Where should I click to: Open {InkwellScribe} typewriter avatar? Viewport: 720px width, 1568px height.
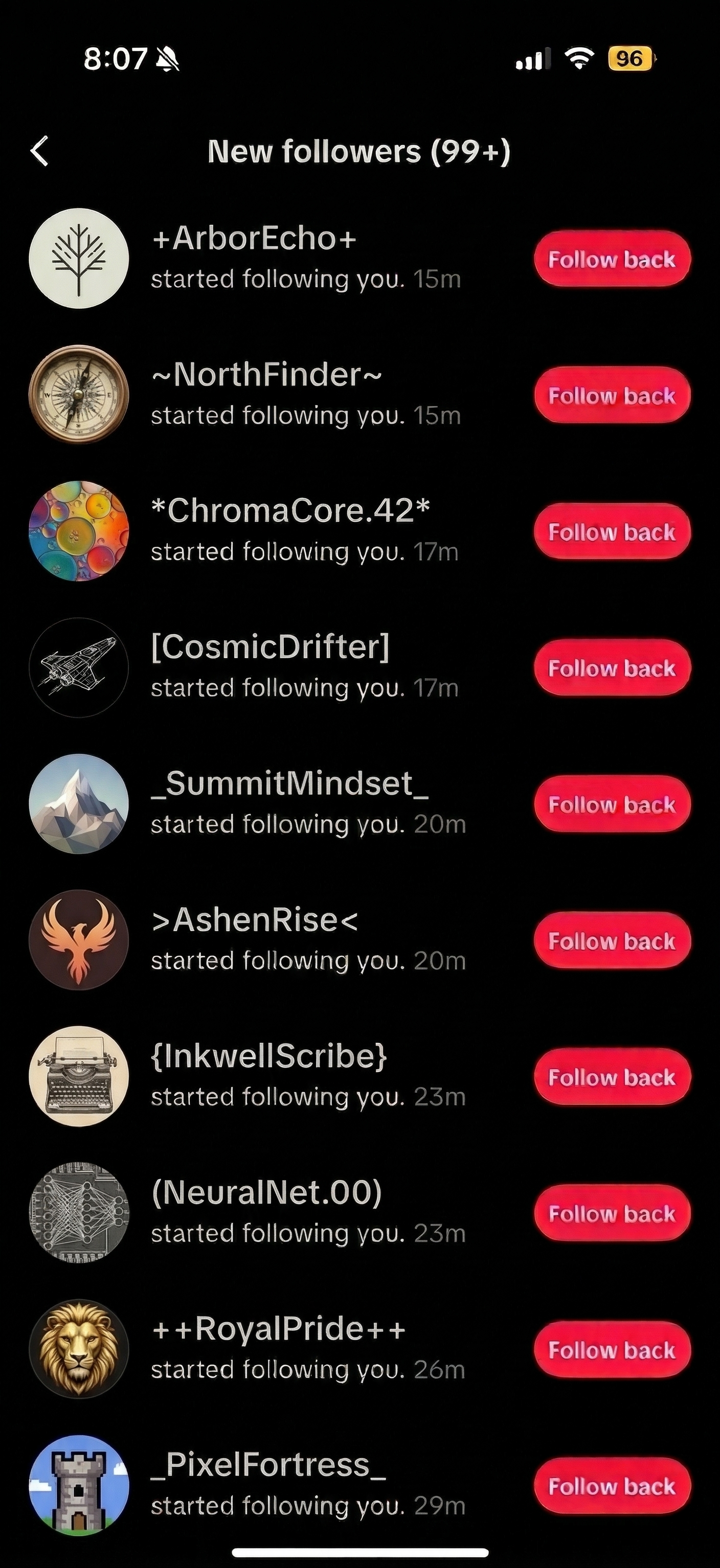(x=79, y=1076)
